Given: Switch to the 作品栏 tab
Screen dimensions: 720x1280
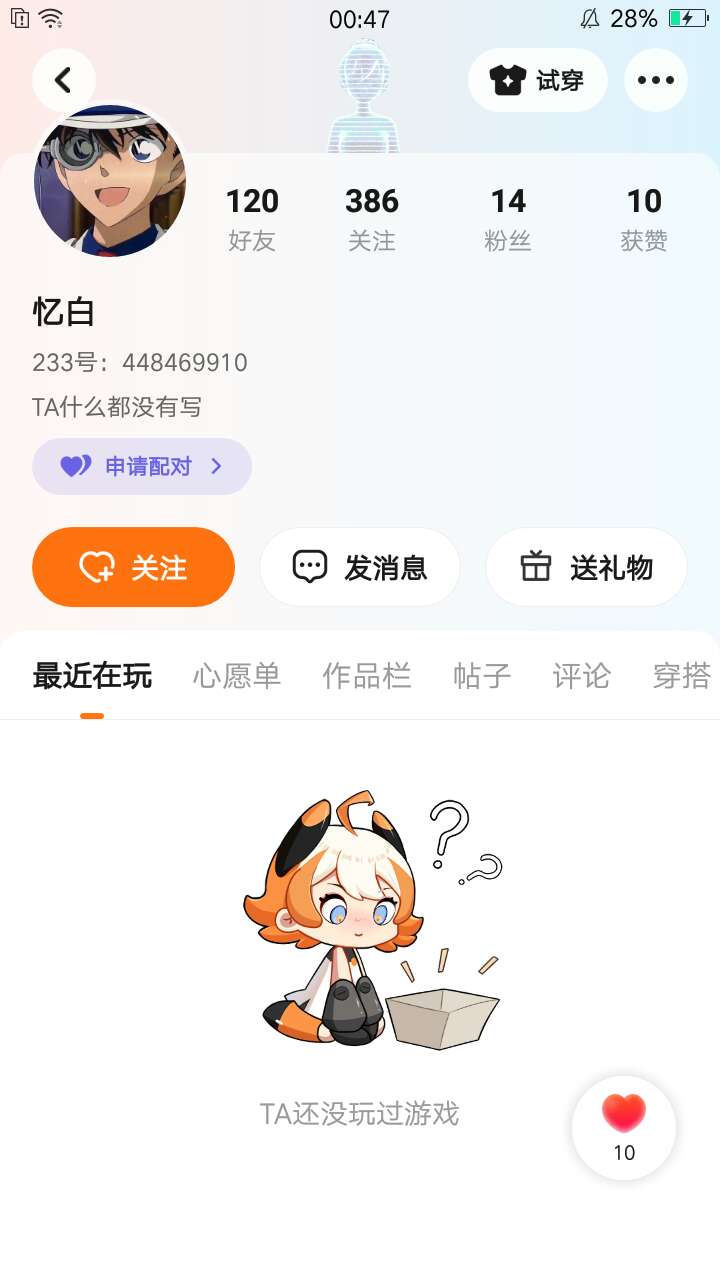Looking at the screenshot, I should (x=366, y=676).
